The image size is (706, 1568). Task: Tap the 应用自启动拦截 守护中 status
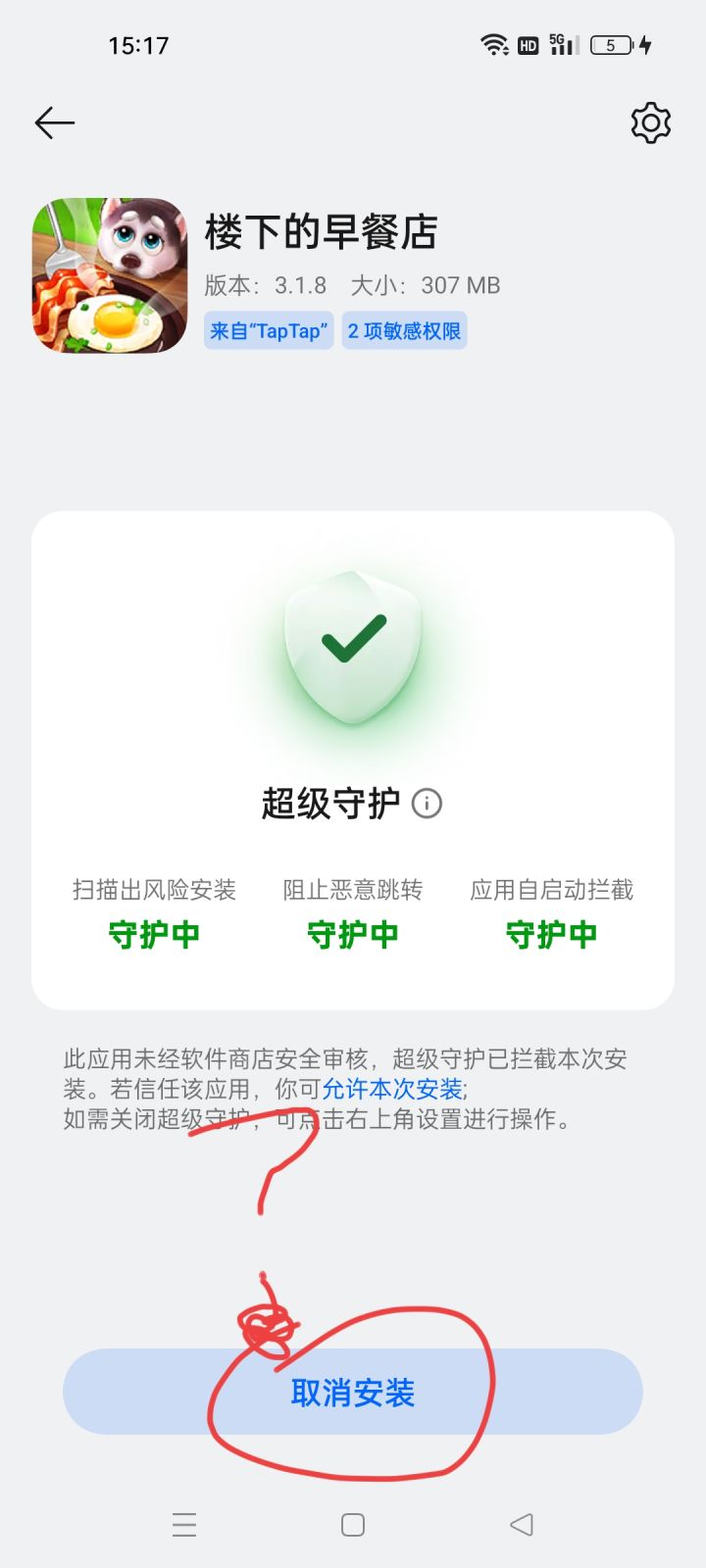click(x=550, y=933)
